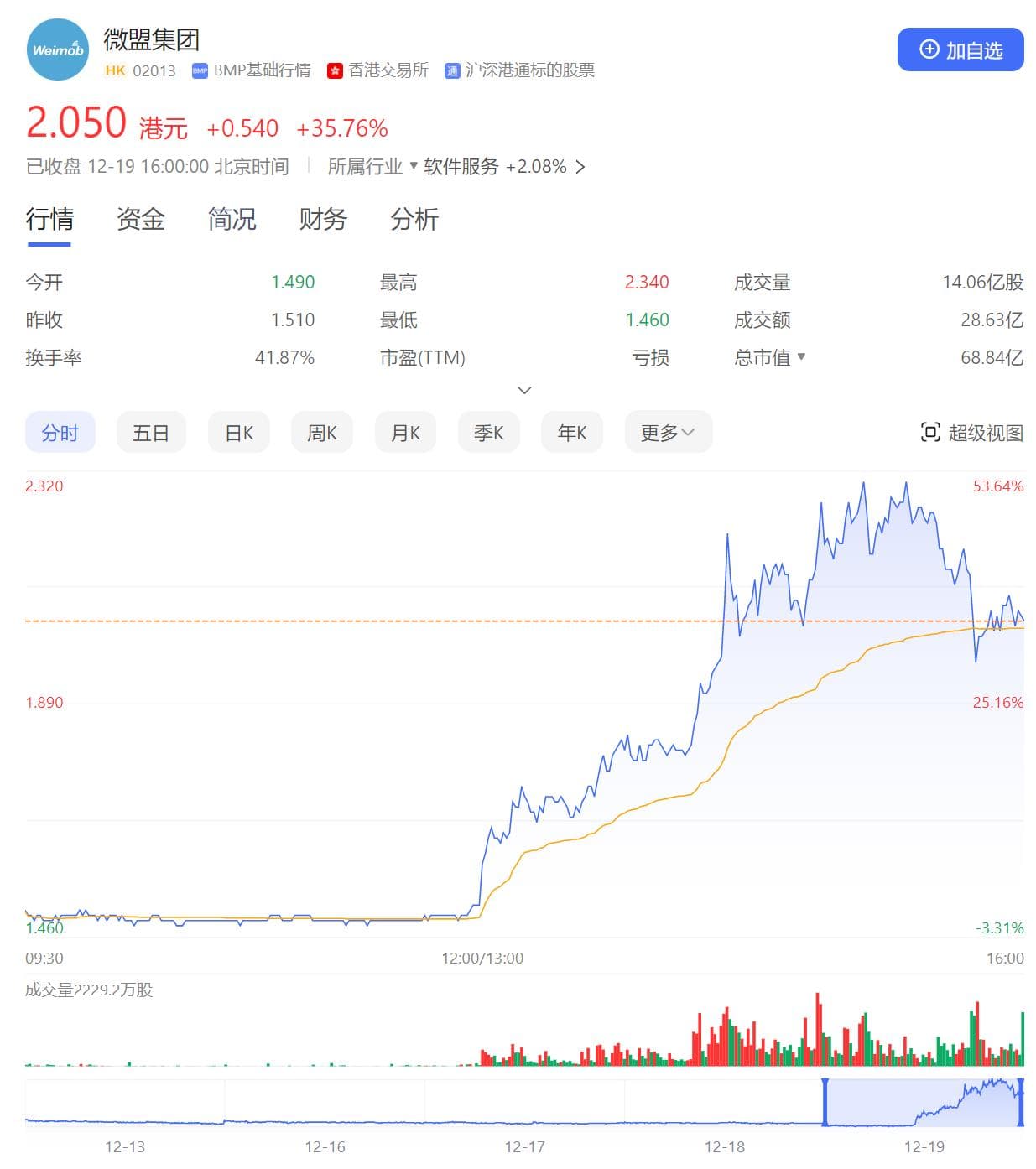
Task: Select the 分时 chart view
Action: [x=60, y=433]
